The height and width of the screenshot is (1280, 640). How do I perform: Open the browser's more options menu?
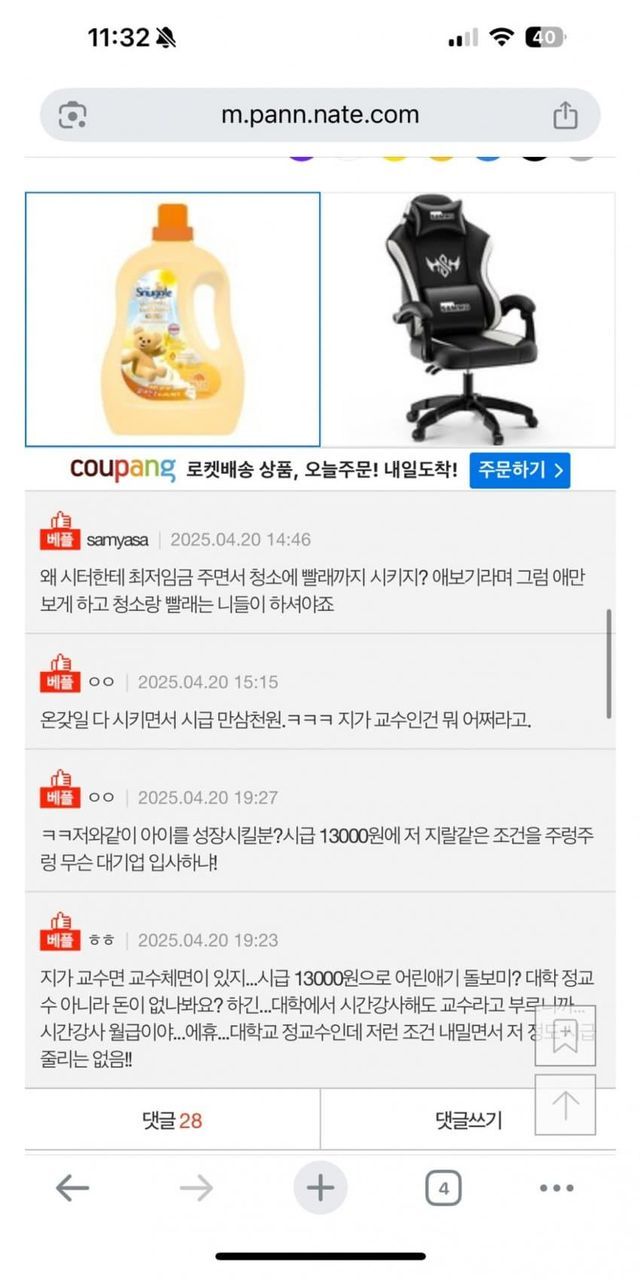(556, 1188)
